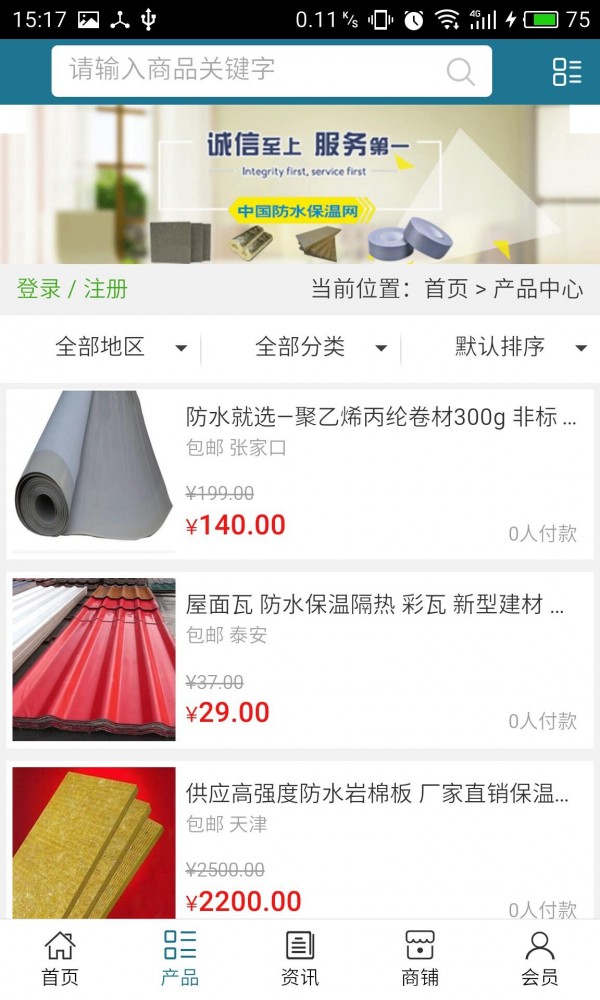Open the 注册 register link

(x=106, y=289)
